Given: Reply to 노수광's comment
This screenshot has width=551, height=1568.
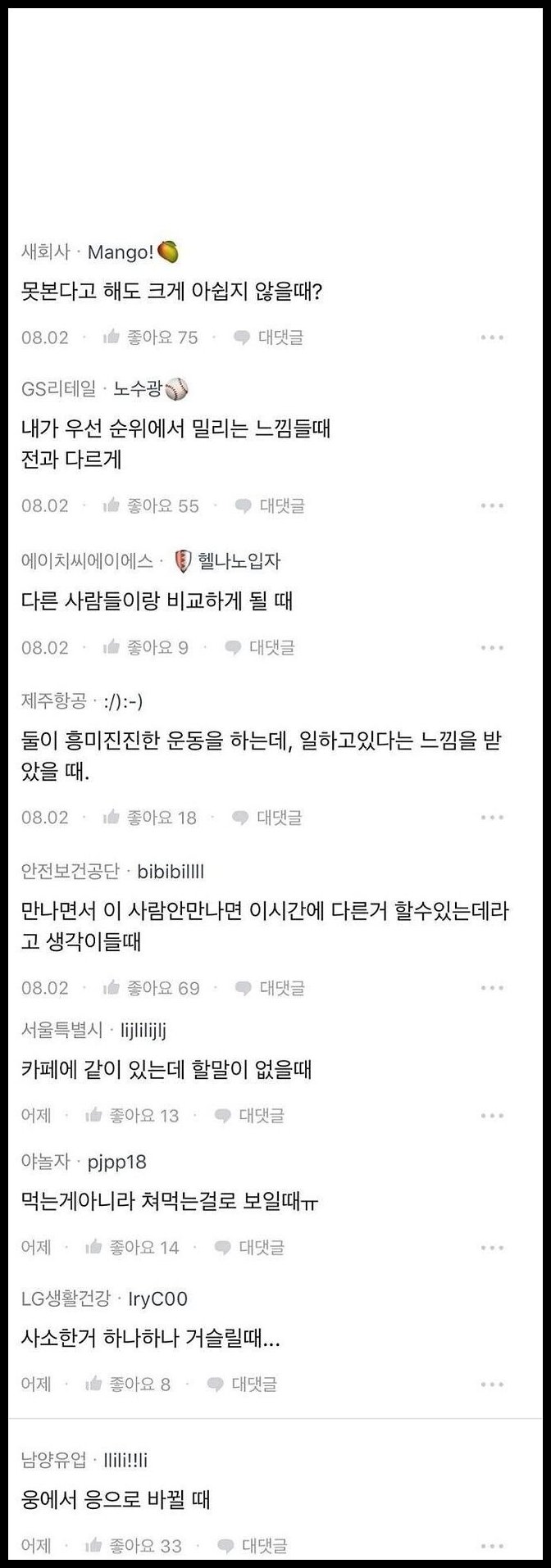Looking at the screenshot, I should [x=270, y=506].
